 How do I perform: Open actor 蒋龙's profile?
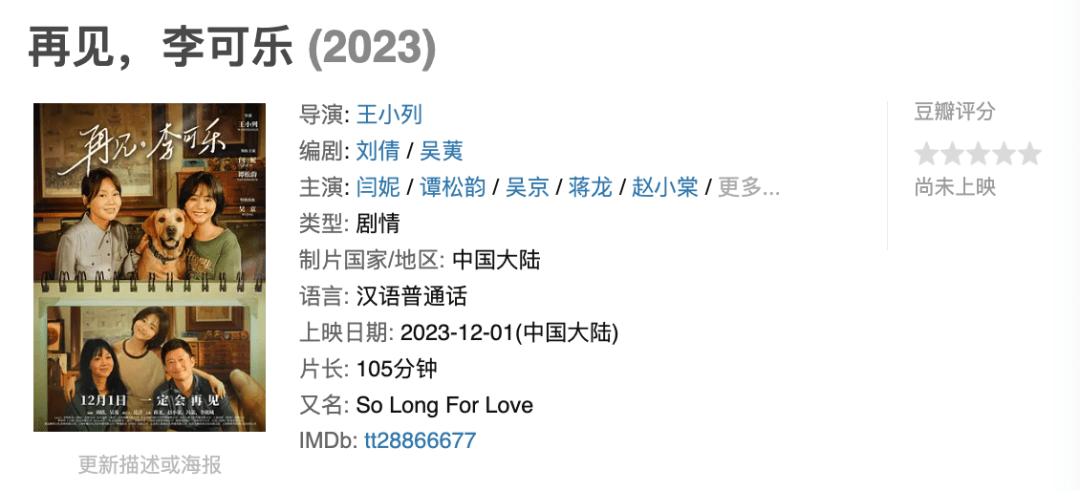(590, 187)
